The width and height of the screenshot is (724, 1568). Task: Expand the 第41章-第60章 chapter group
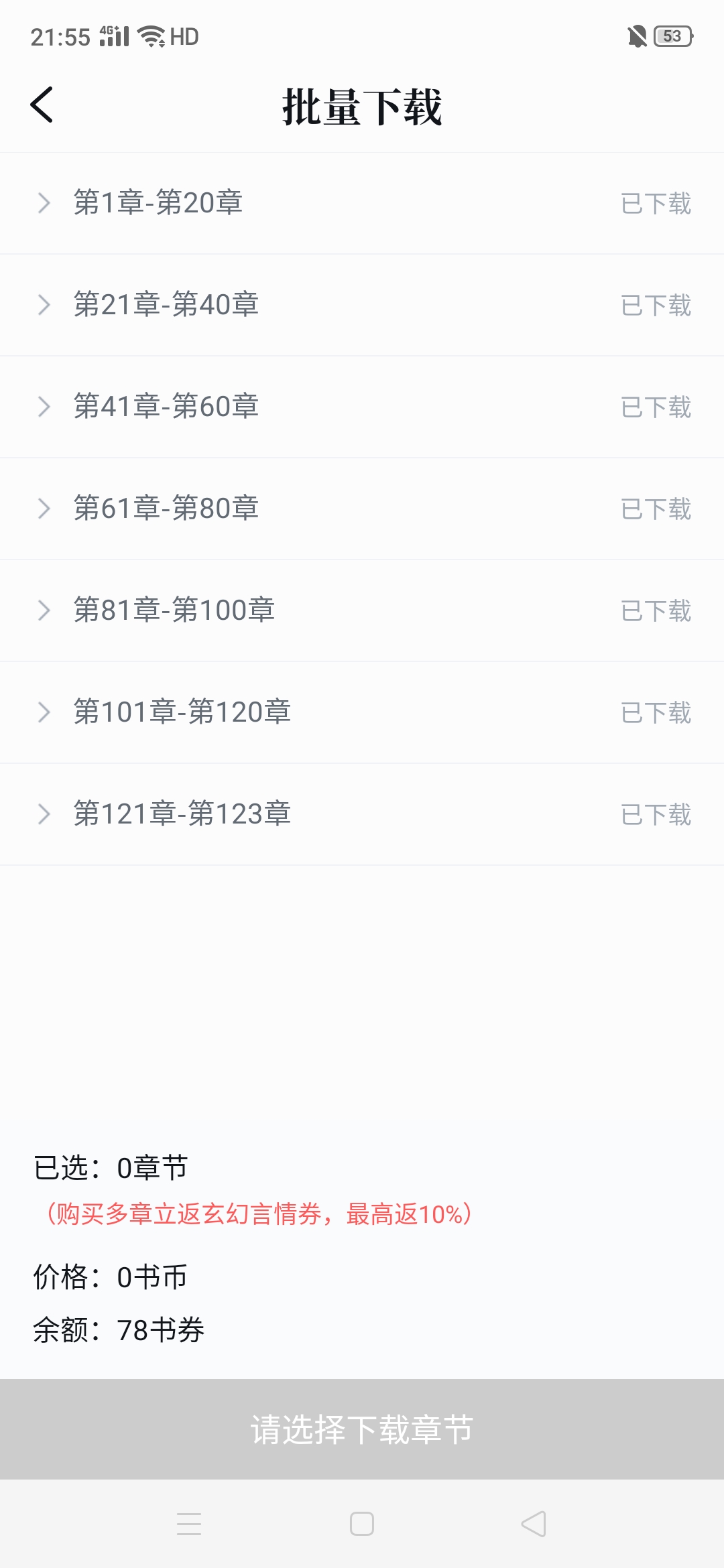point(362,407)
